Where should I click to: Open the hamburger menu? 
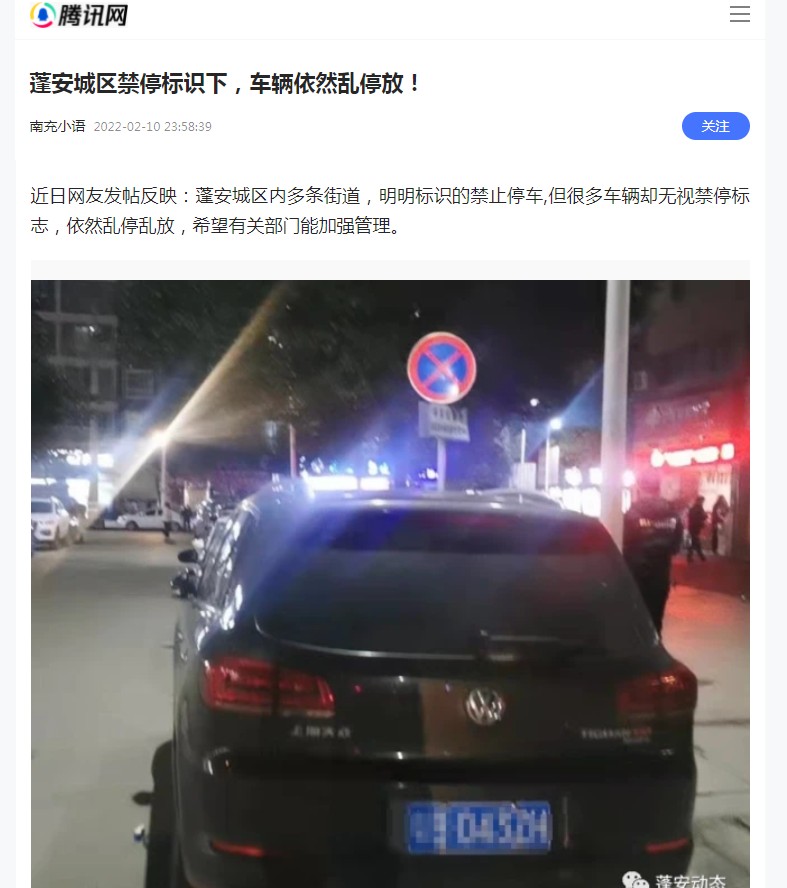click(x=739, y=15)
